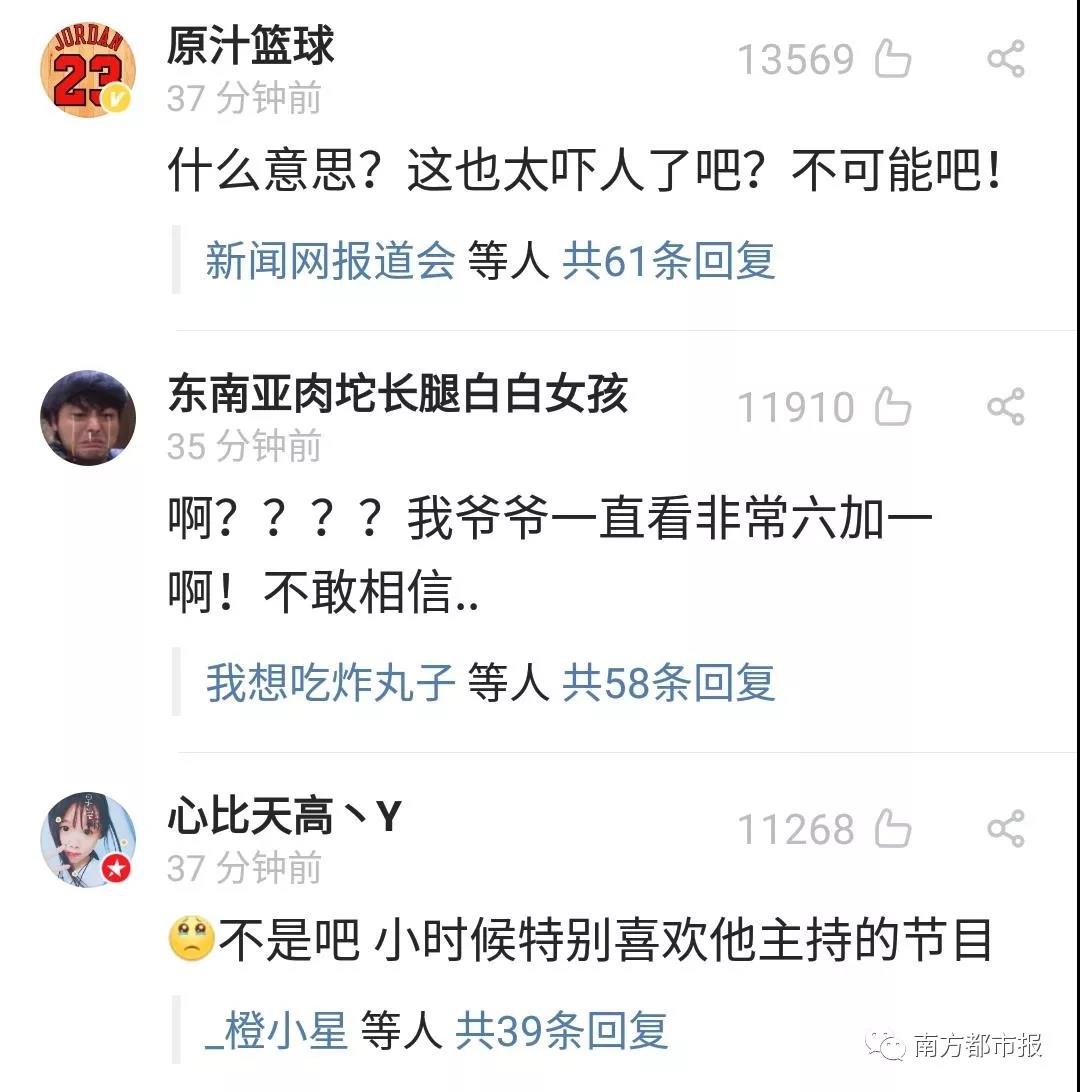The height and width of the screenshot is (1092, 1080).
Task: Open 东南亚肉坨长腿白白女孩's avatar
Action: point(88,417)
